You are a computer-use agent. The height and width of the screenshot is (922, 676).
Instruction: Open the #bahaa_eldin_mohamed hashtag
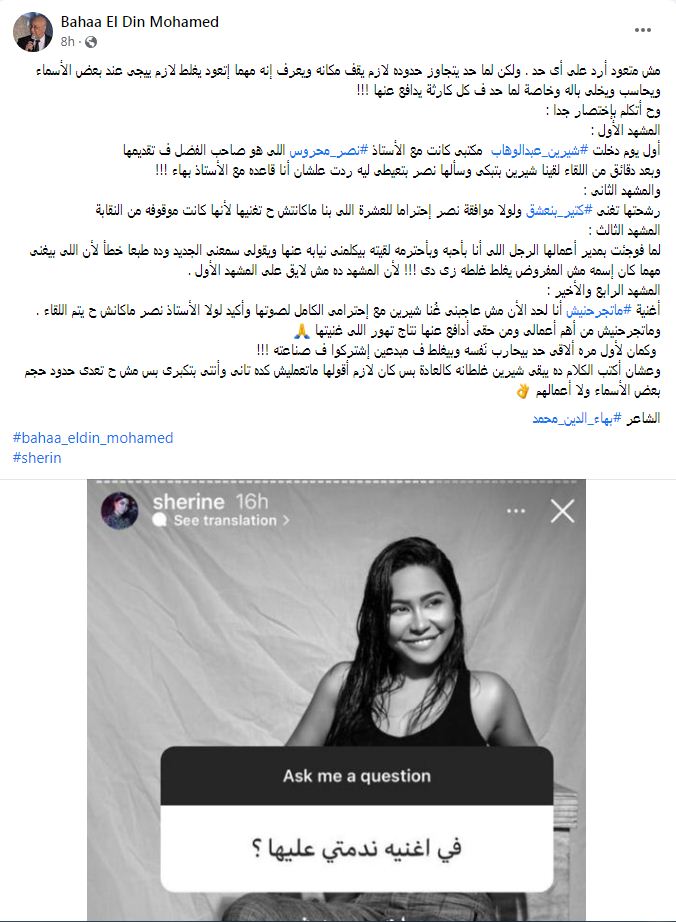[93, 438]
